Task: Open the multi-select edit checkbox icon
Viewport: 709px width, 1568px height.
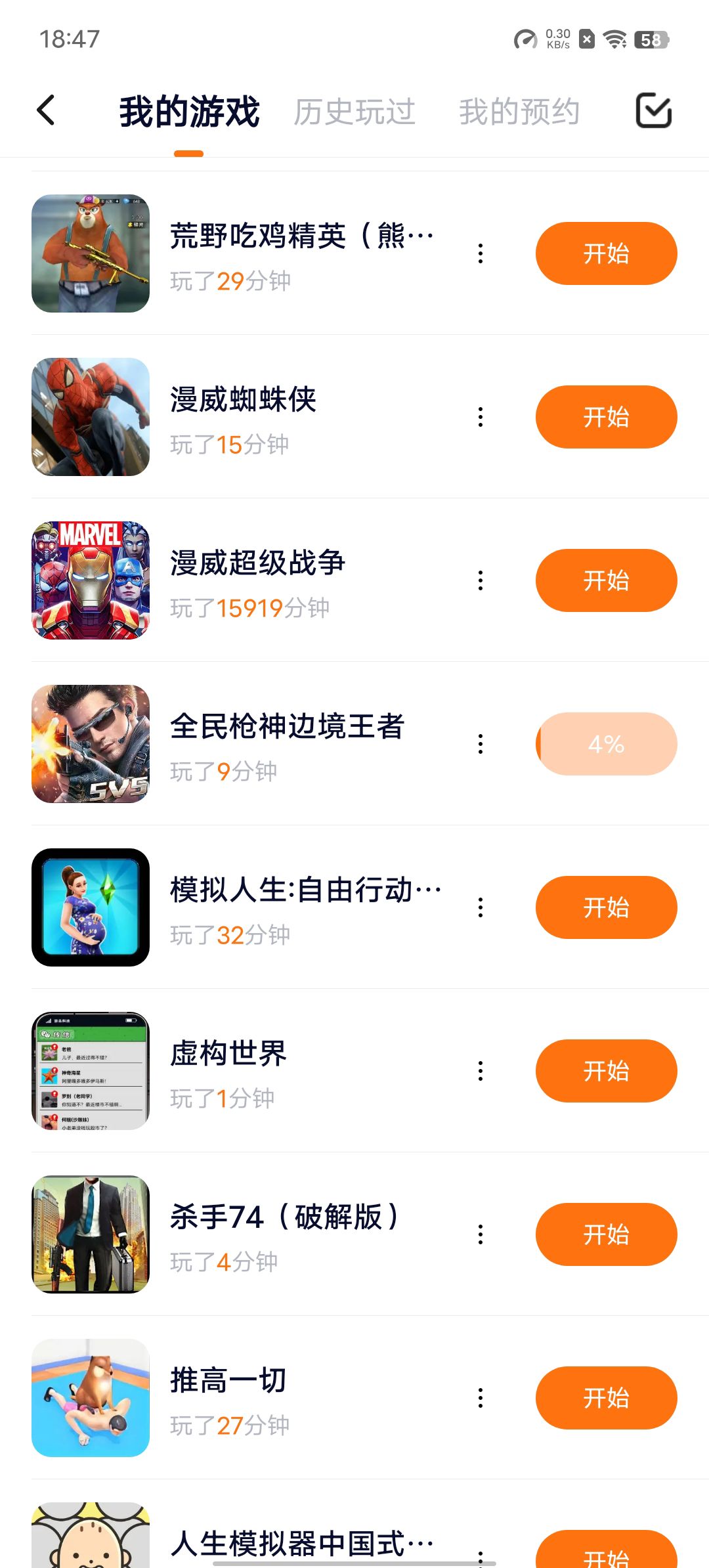Action: click(x=653, y=110)
